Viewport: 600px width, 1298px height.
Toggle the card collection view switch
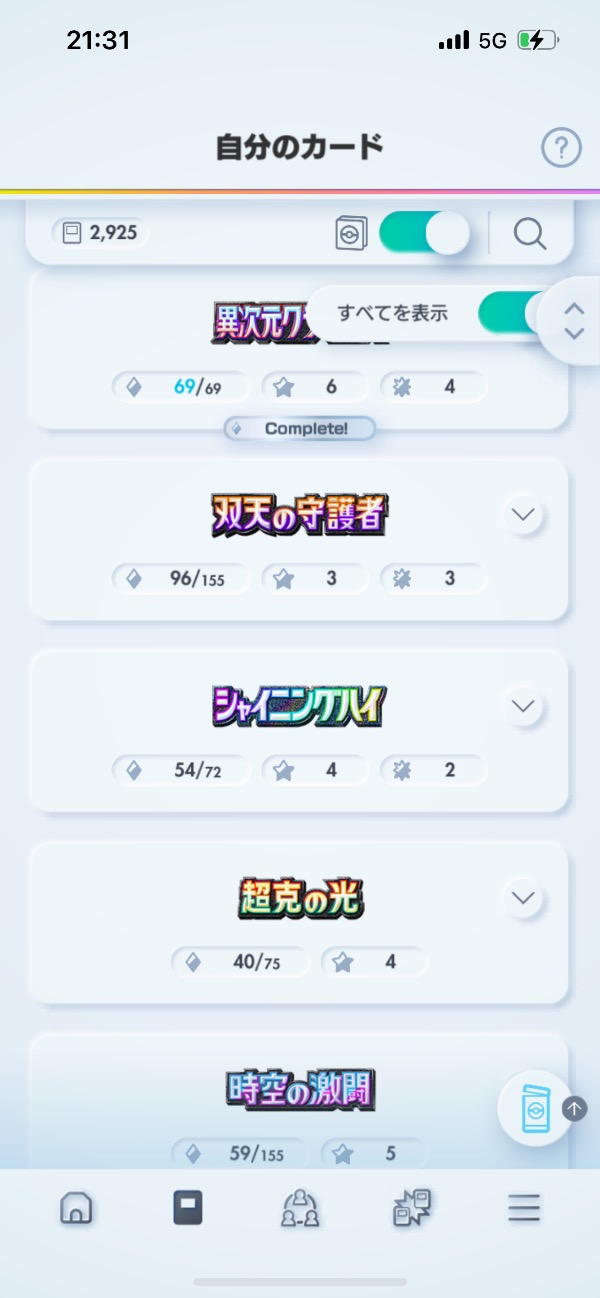click(424, 234)
